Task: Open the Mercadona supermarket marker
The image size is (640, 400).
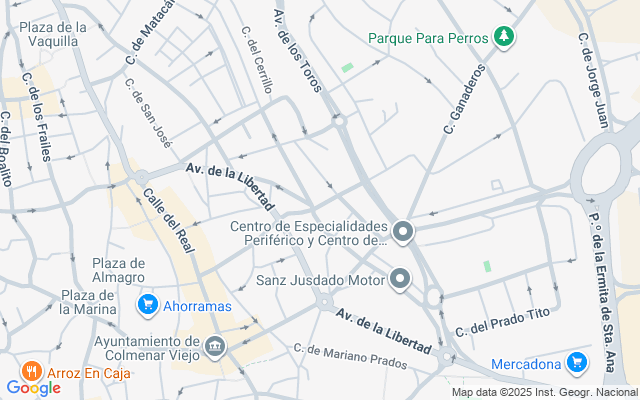Action: click(x=575, y=362)
